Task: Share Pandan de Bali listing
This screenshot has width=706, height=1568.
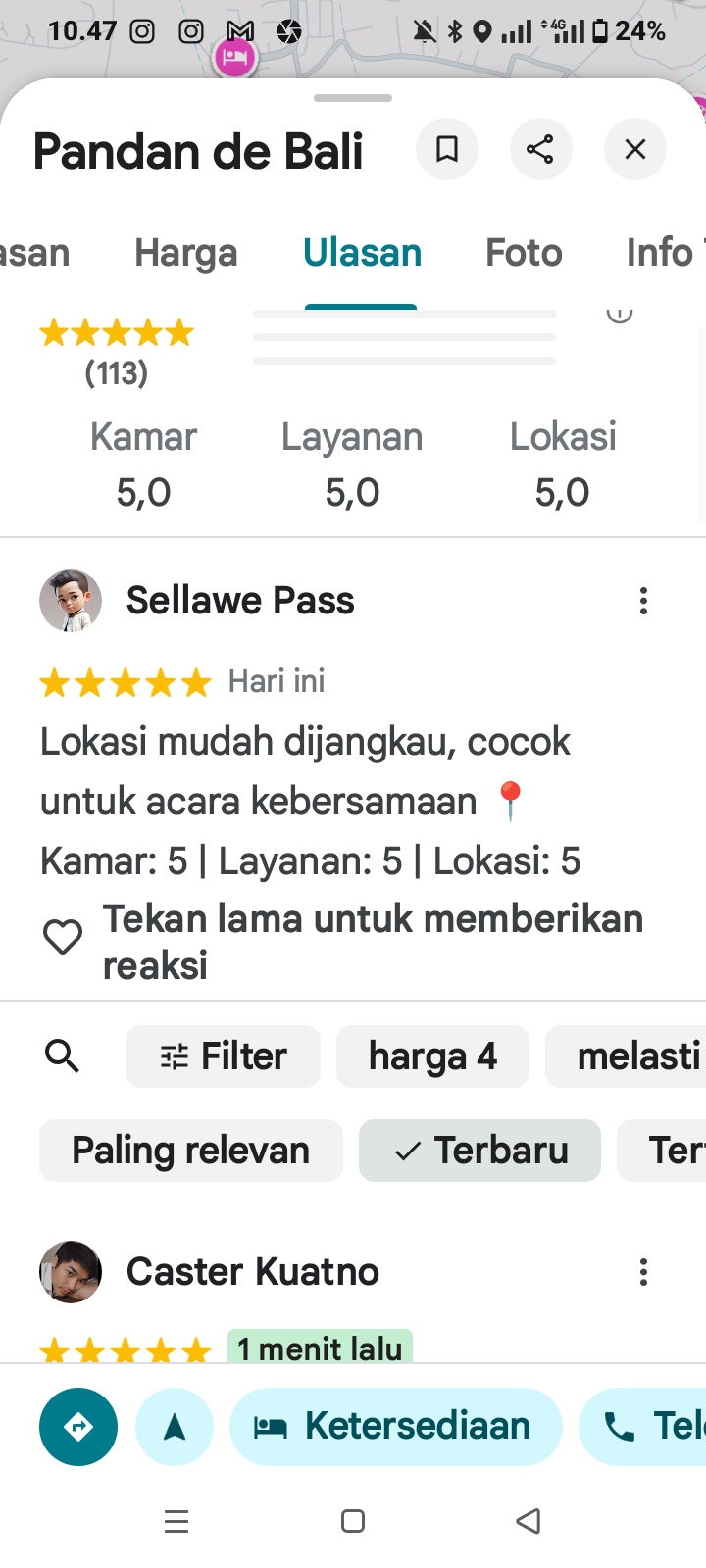Action: (540, 149)
